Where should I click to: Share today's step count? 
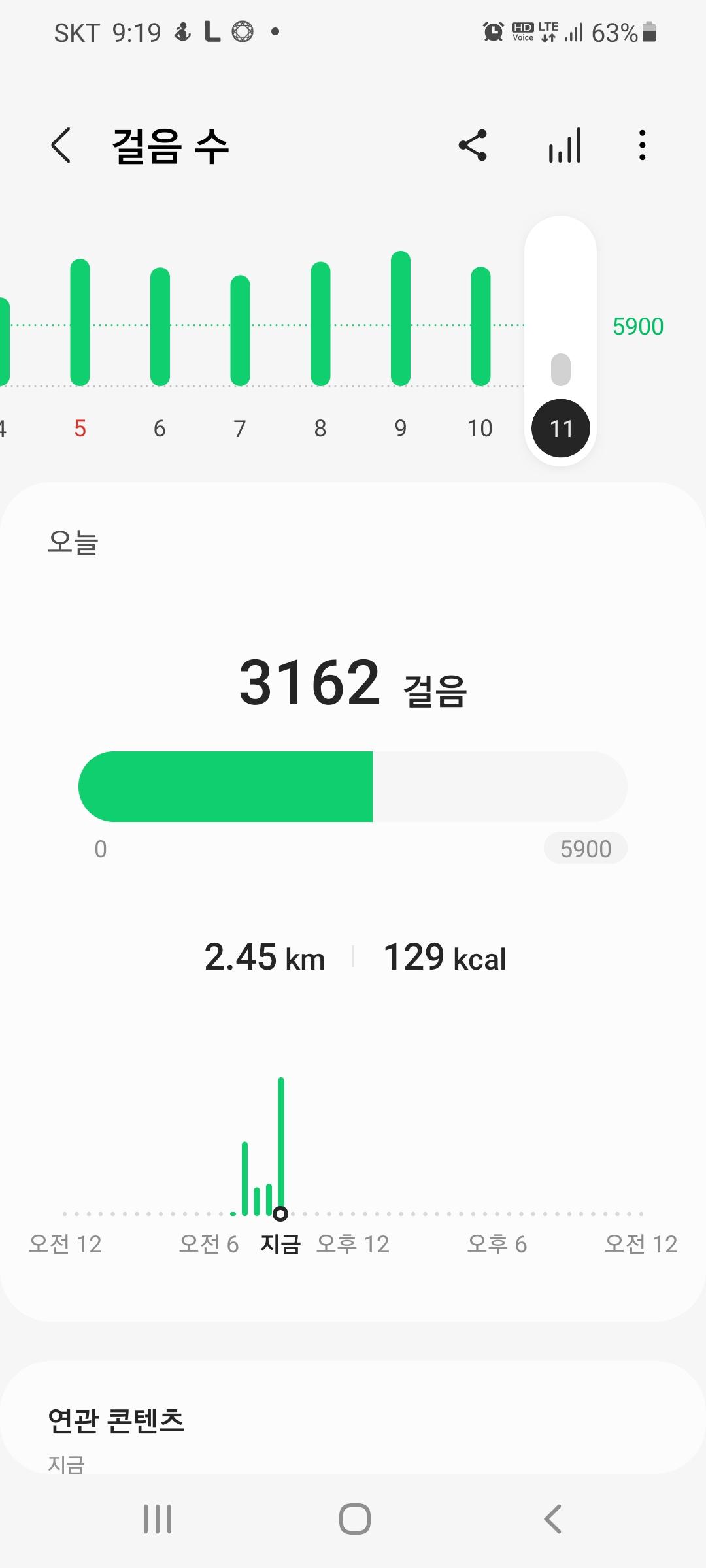point(473,145)
